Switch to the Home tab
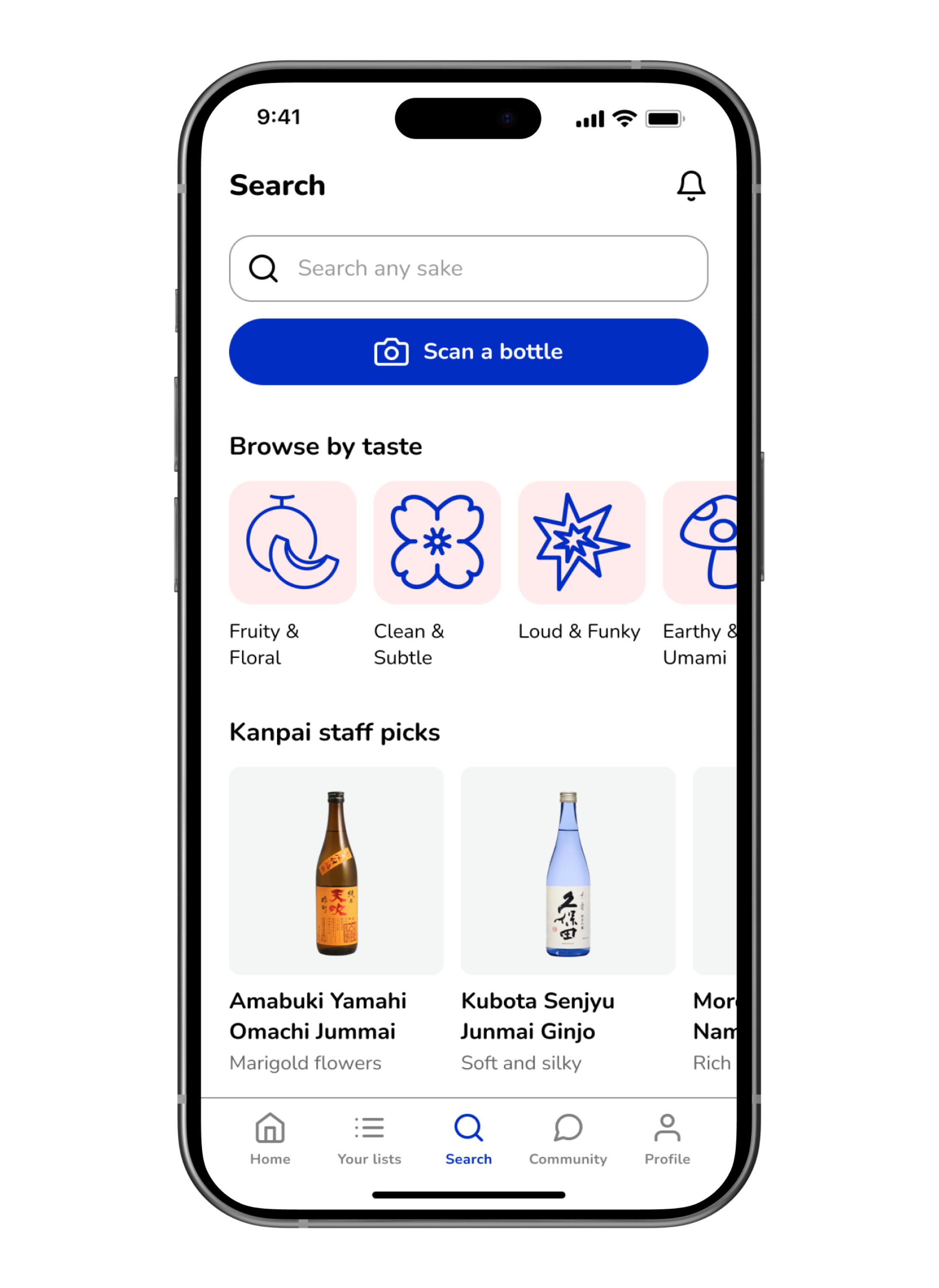939x1288 pixels. coord(270,1139)
